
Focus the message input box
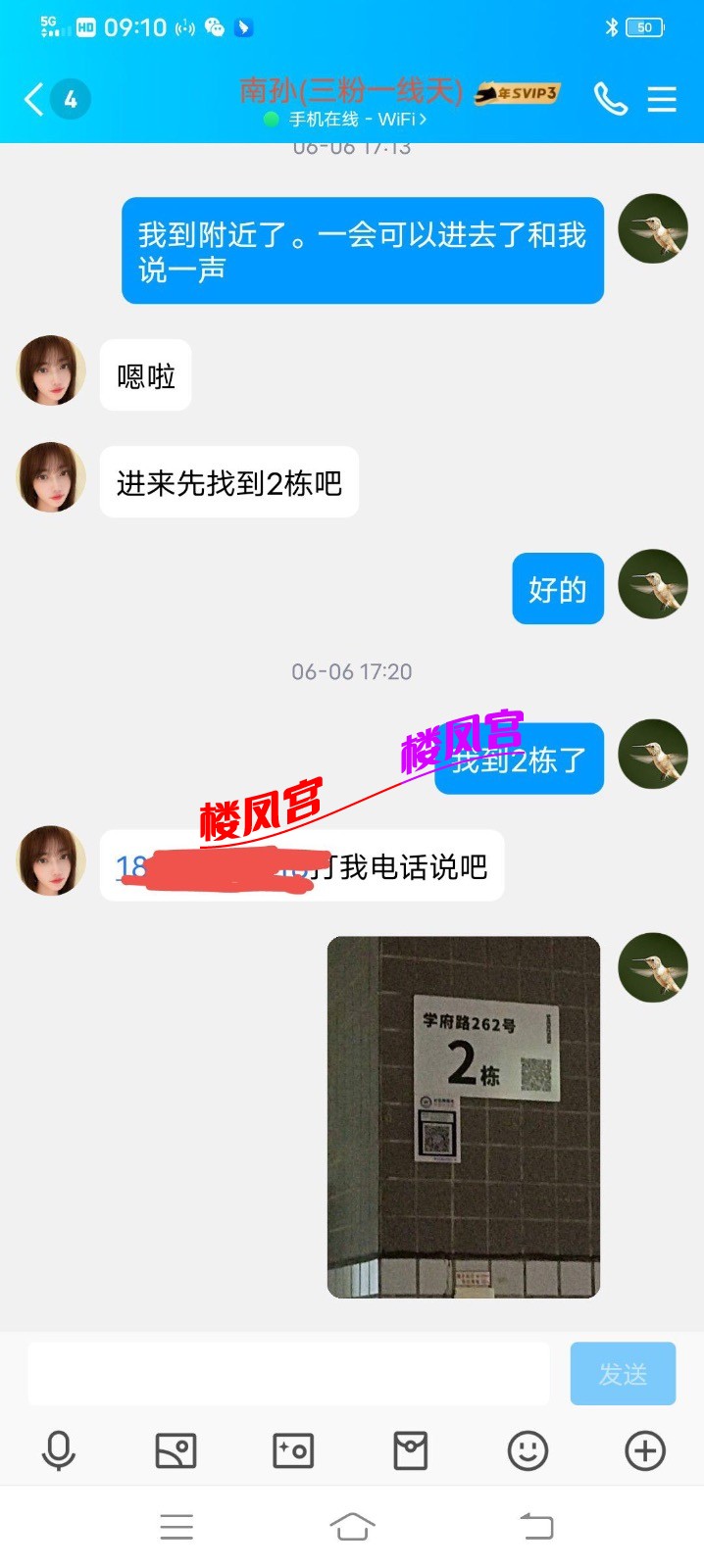tap(288, 1374)
